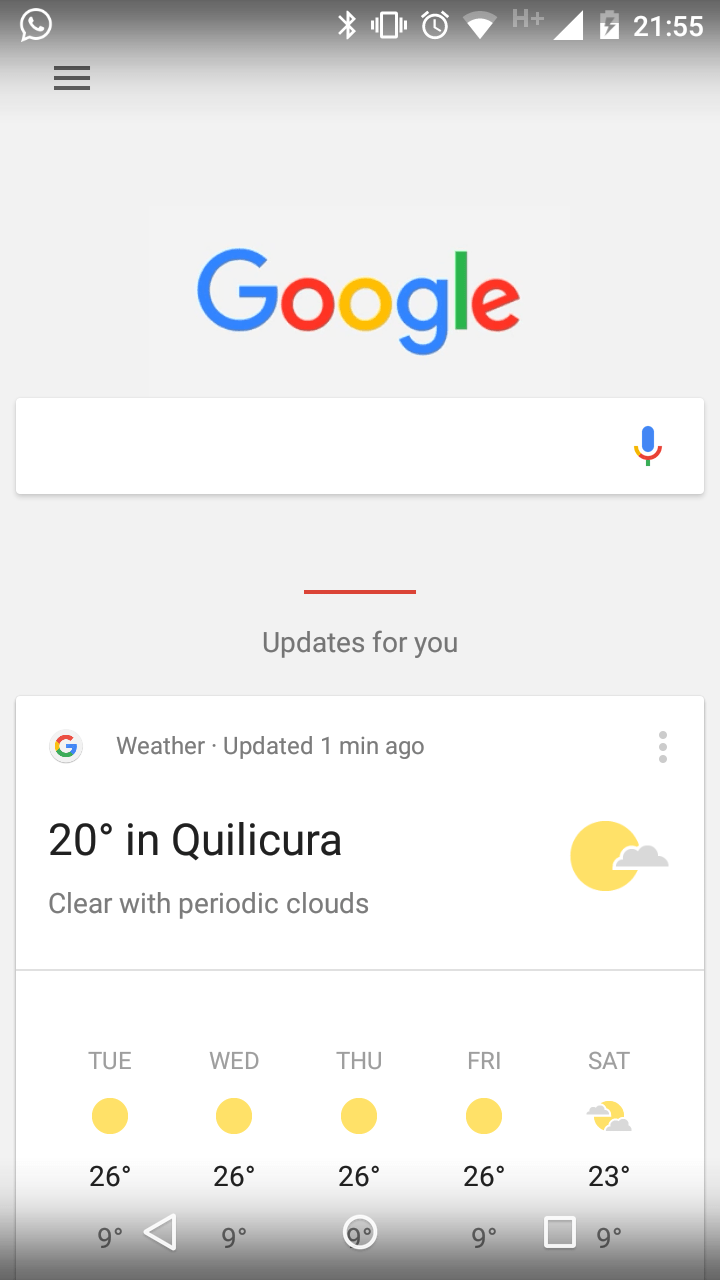This screenshot has width=720, height=1280.
Task: Open the hamburger drawer menu
Action: pos(72,78)
